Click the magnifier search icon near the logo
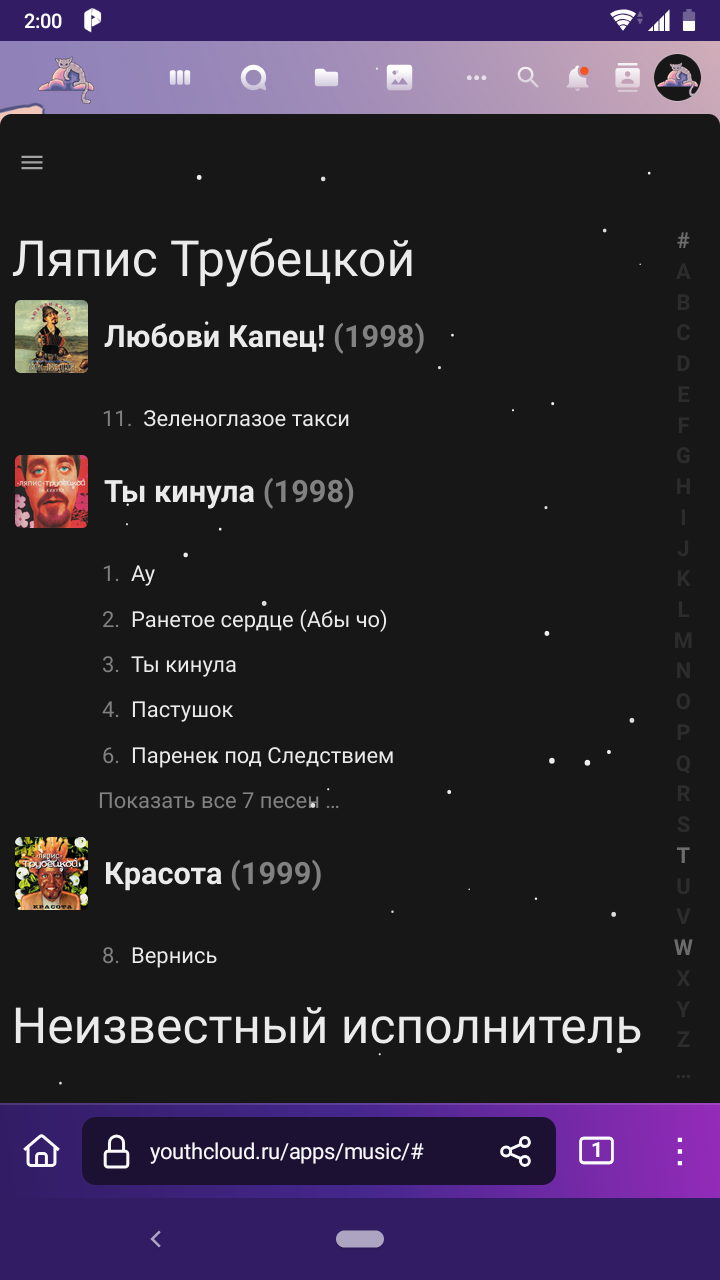The width and height of the screenshot is (720, 1280). (x=253, y=77)
